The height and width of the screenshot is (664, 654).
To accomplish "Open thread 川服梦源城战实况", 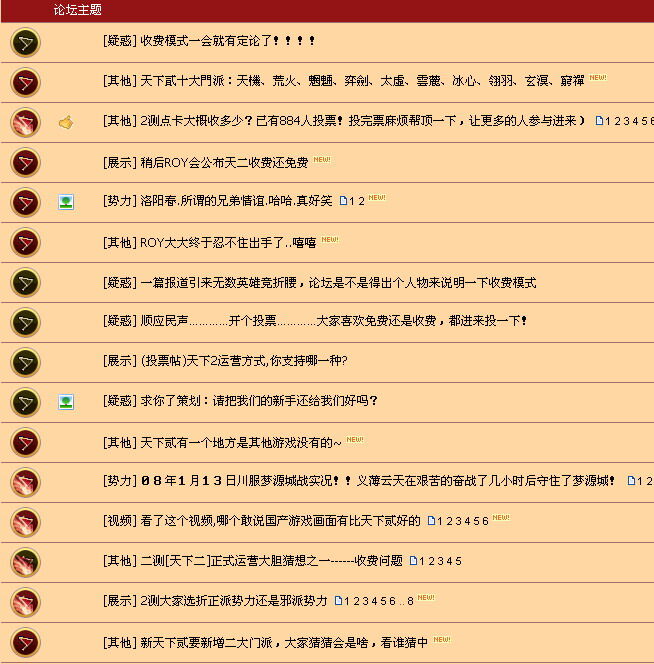I will pos(380,481).
